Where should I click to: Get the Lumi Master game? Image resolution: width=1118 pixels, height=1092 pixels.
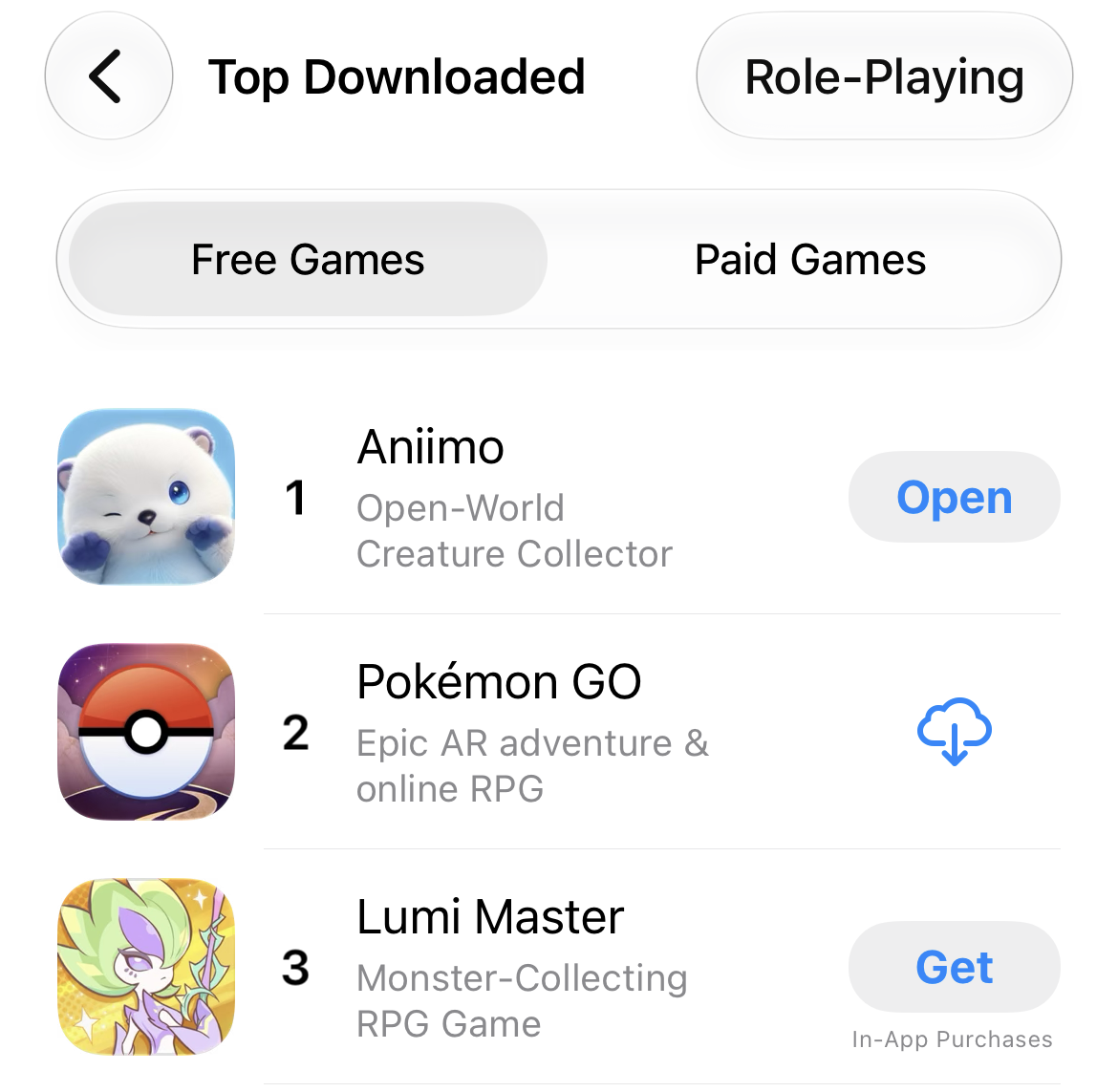954,967
